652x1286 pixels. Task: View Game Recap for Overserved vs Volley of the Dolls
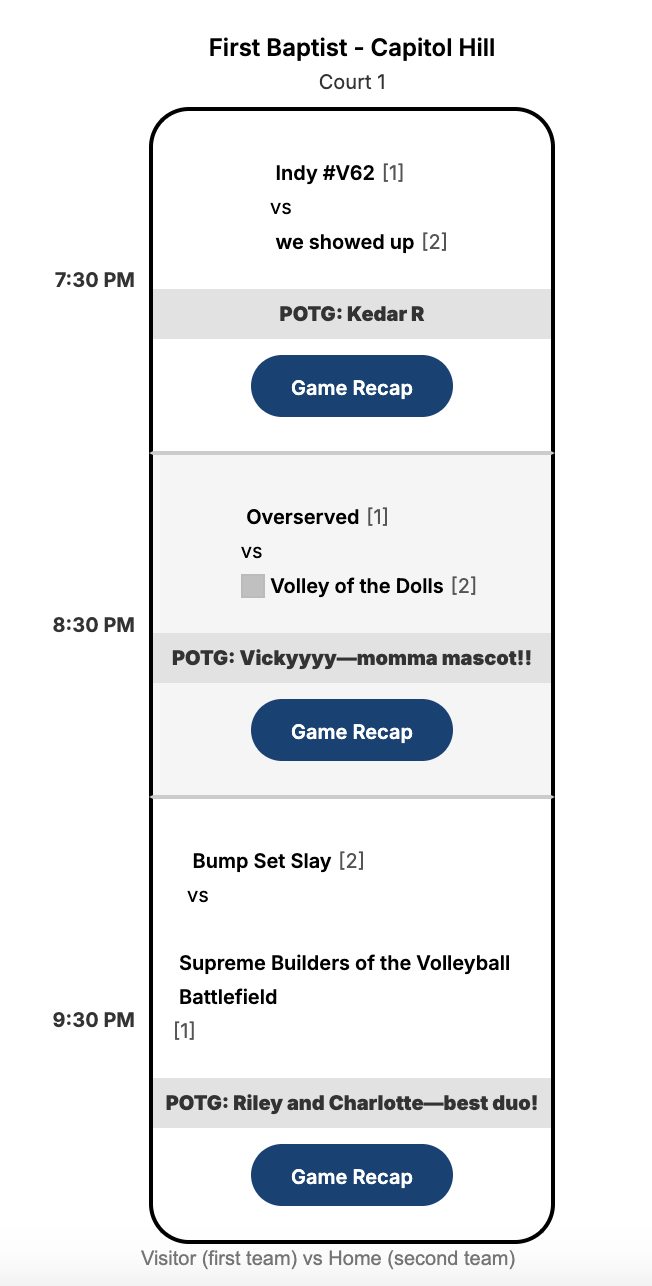tap(351, 731)
